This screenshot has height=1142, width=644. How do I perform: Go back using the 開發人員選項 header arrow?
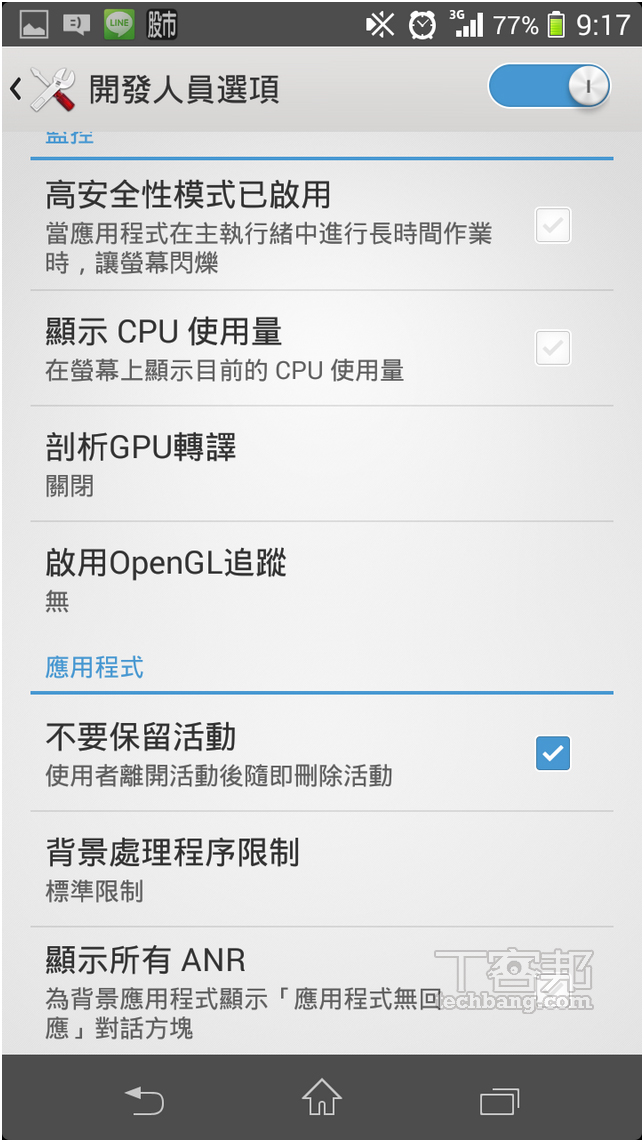click(16, 89)
